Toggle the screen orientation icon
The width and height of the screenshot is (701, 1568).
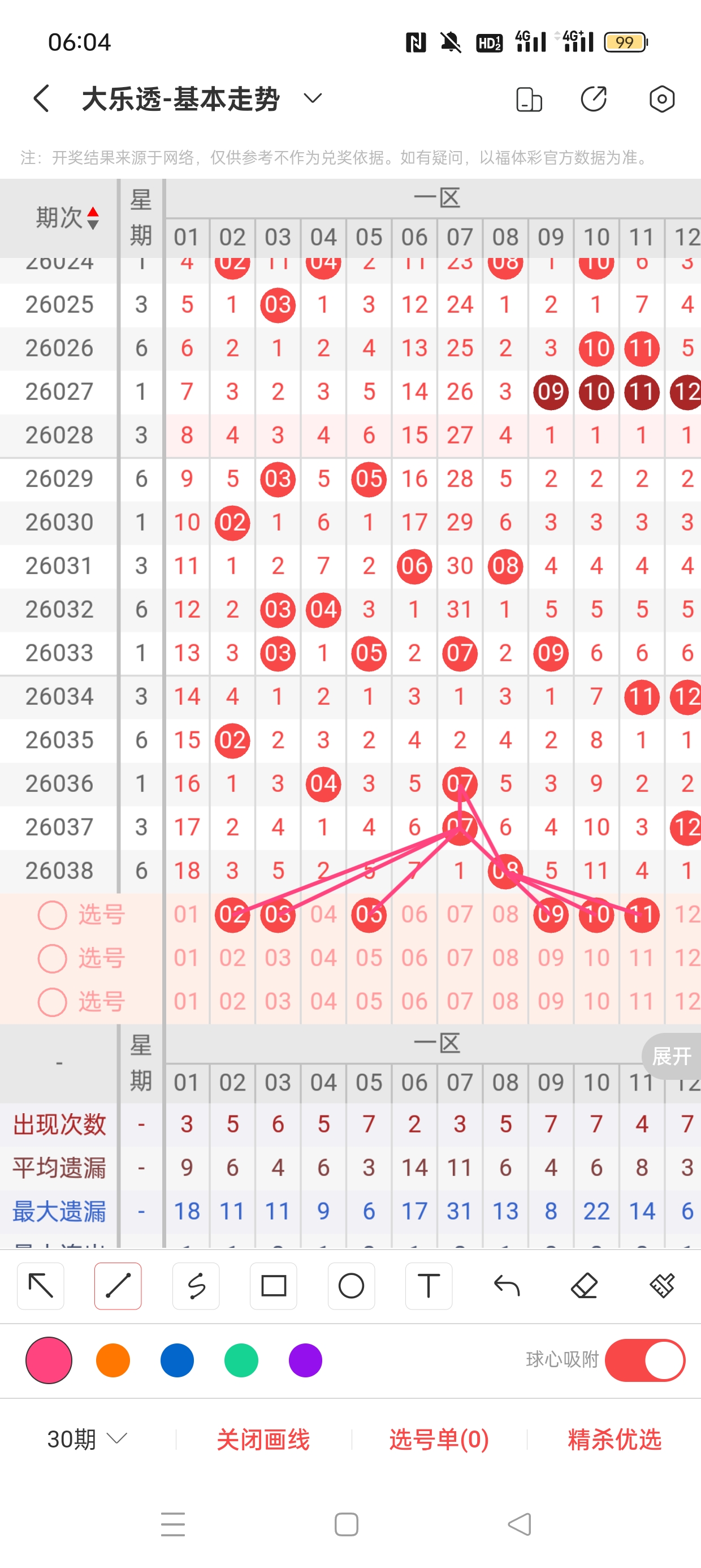point(529,100)
